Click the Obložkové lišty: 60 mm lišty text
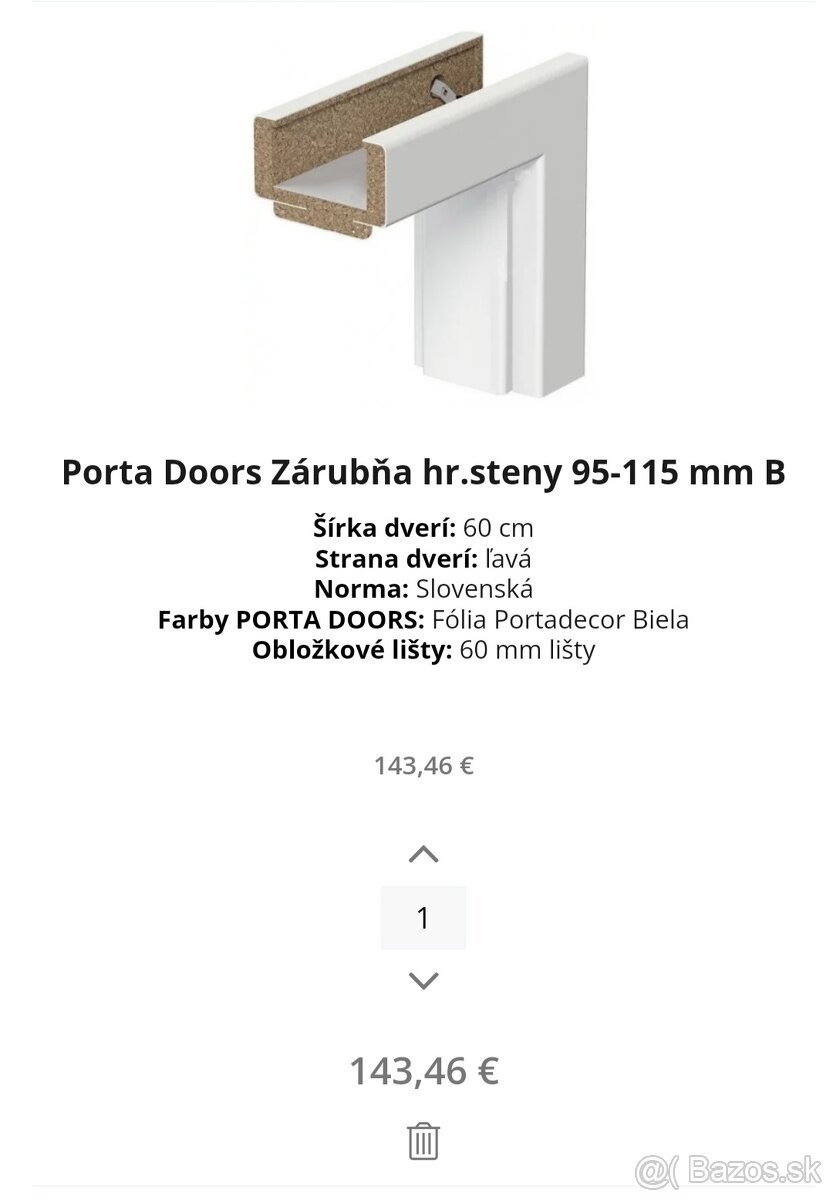This screenshot has height=1200, width=833. pyautogui.click(x=425, y=650)
